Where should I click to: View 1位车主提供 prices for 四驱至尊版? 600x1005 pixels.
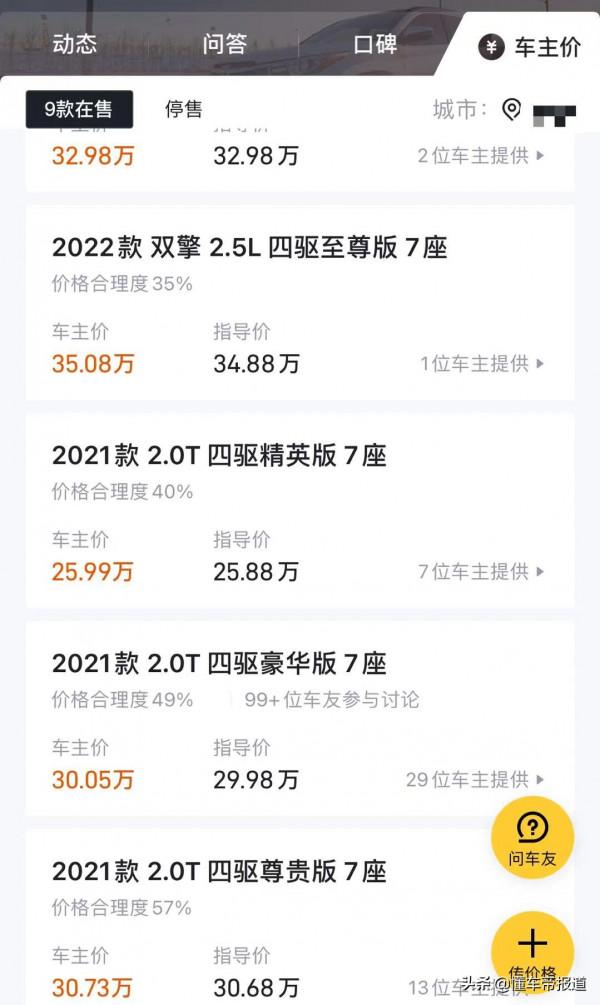point(482,364)
